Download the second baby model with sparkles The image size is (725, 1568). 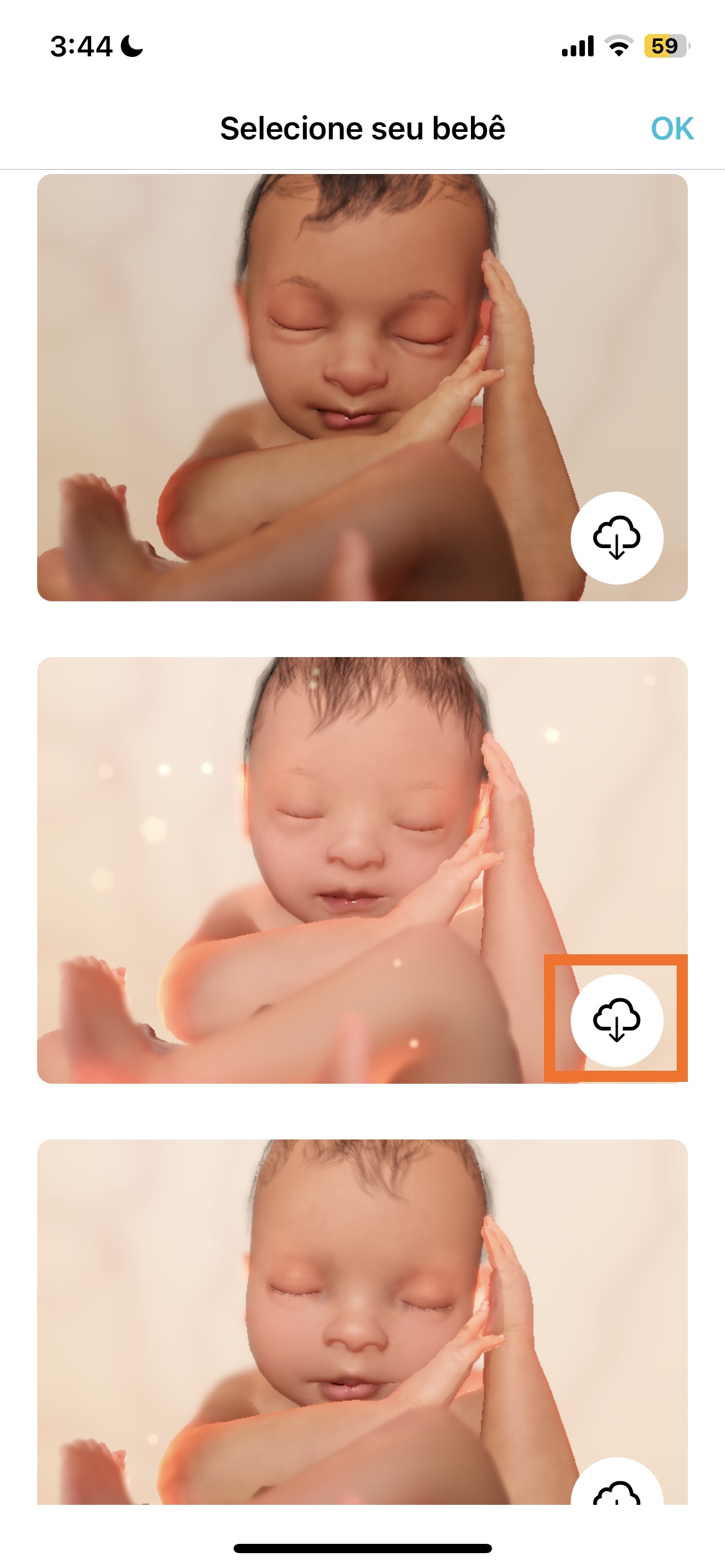click(617, 1020)
